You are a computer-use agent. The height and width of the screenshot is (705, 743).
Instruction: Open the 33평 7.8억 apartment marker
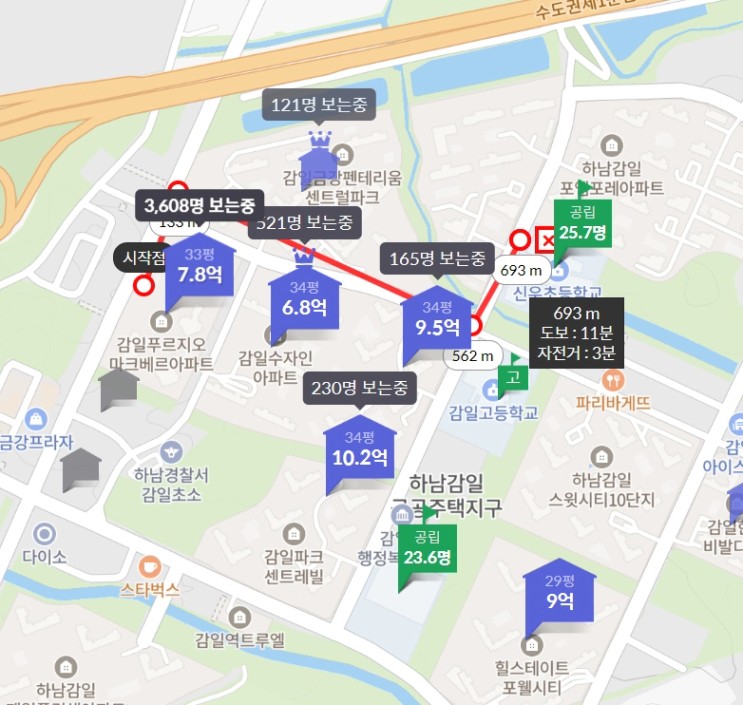pos(199,266)
